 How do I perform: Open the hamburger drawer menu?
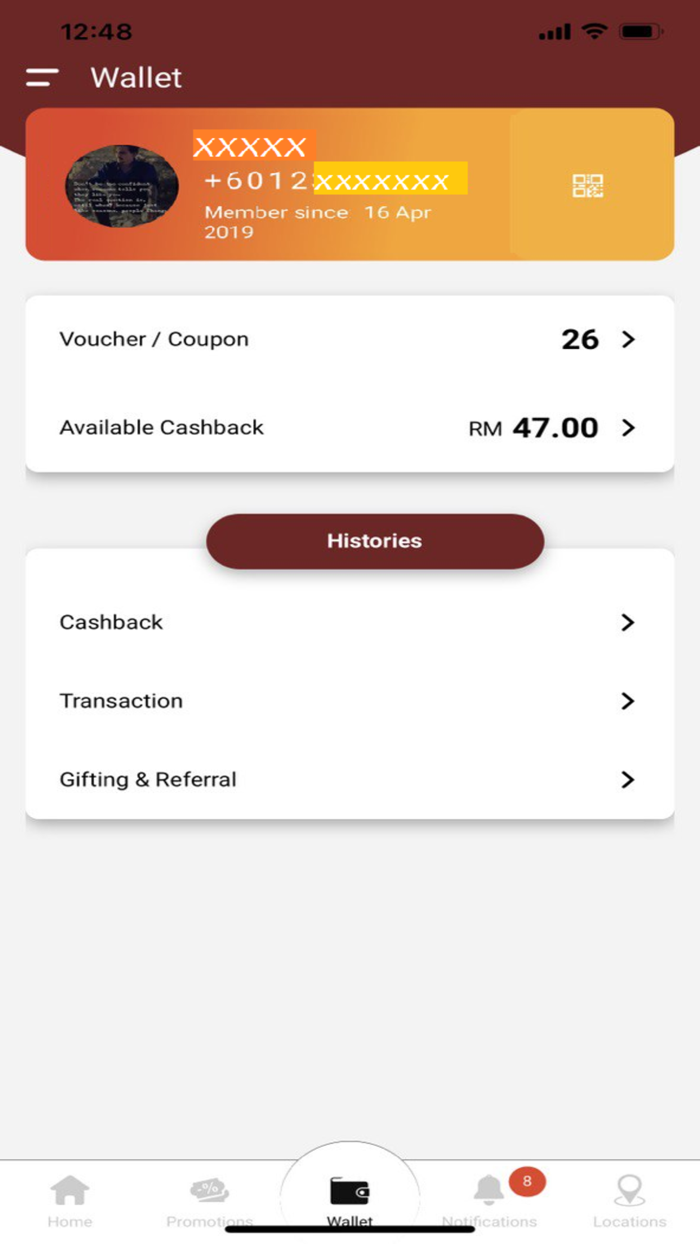point(42,78)
